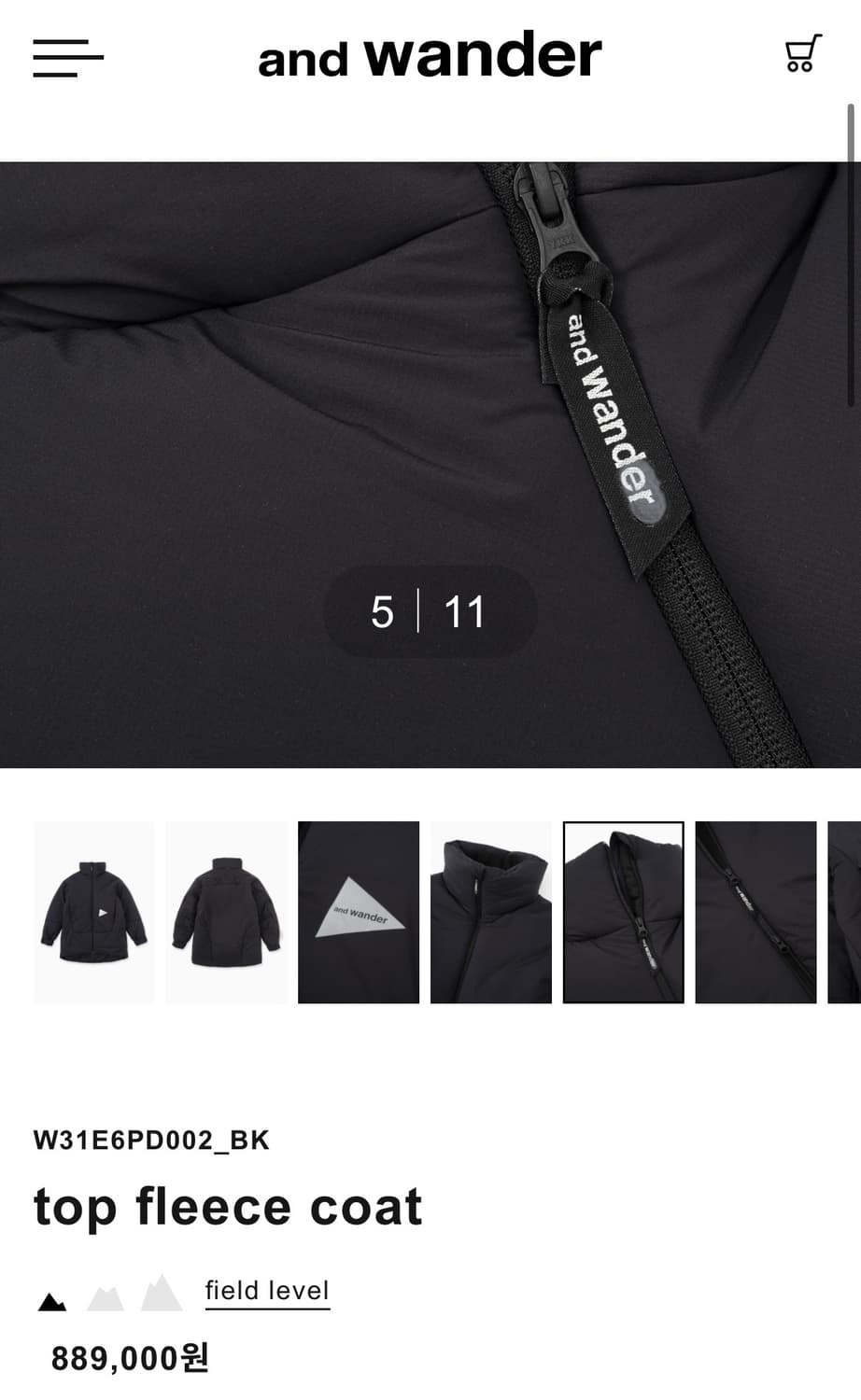
Task: Open the triangle logo patch thumbnail
Action: pos(359,913)
